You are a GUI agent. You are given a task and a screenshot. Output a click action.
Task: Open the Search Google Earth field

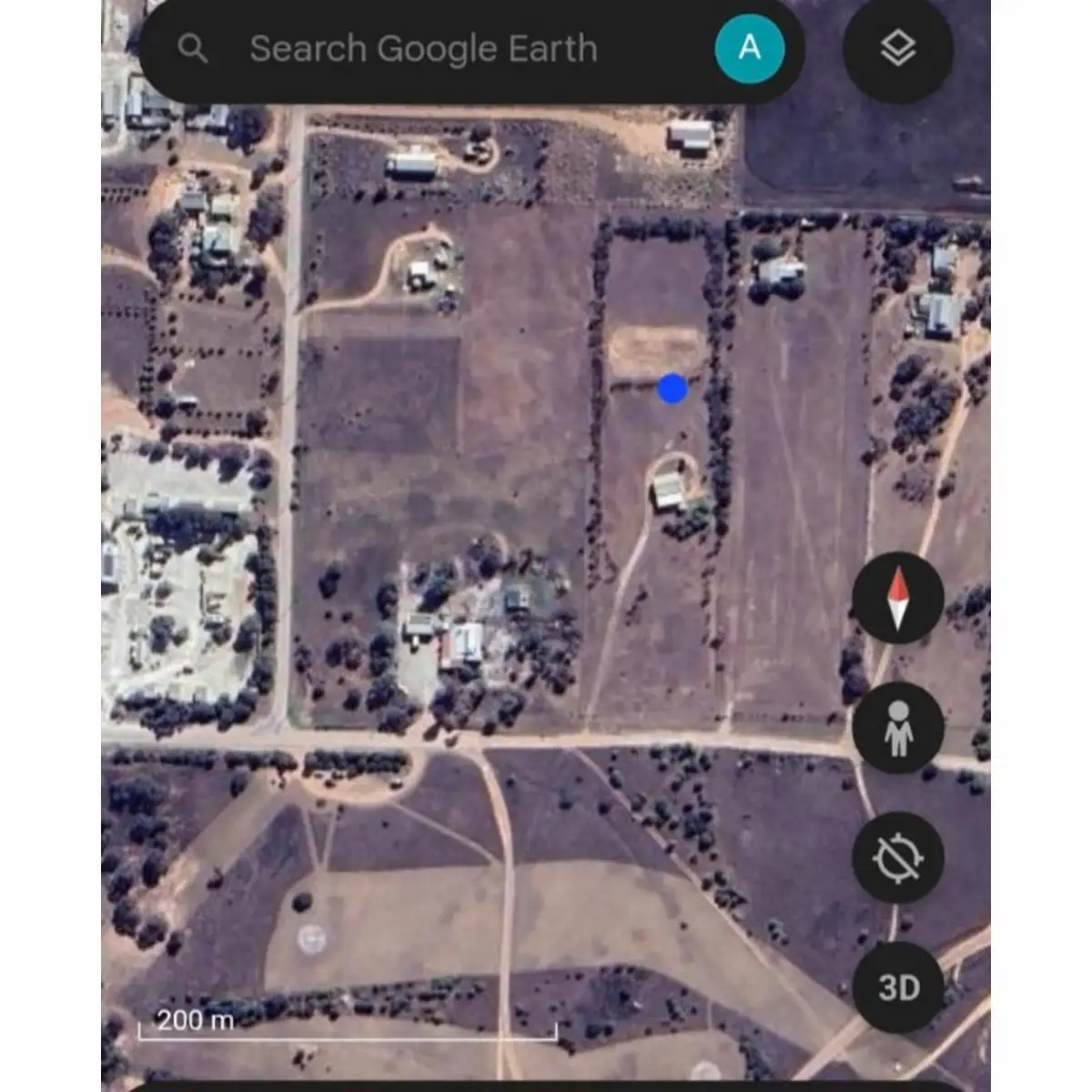click(423, 49)
